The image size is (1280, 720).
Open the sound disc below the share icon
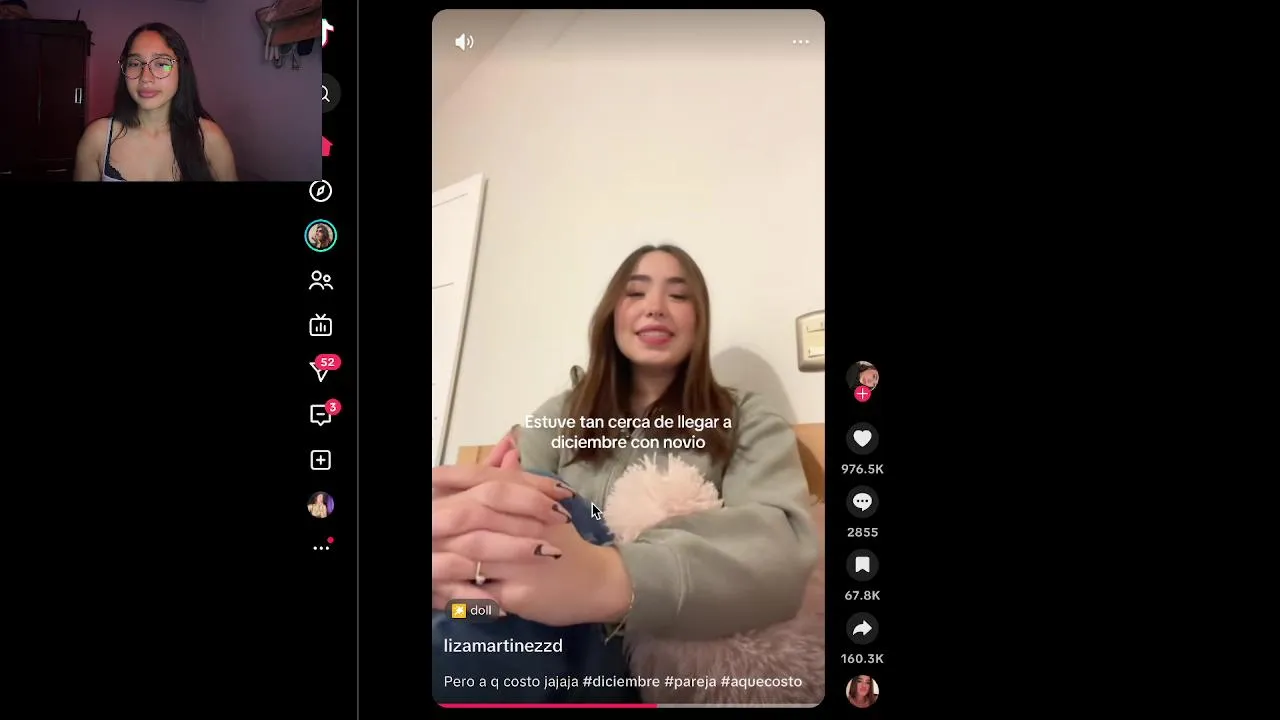862,691
